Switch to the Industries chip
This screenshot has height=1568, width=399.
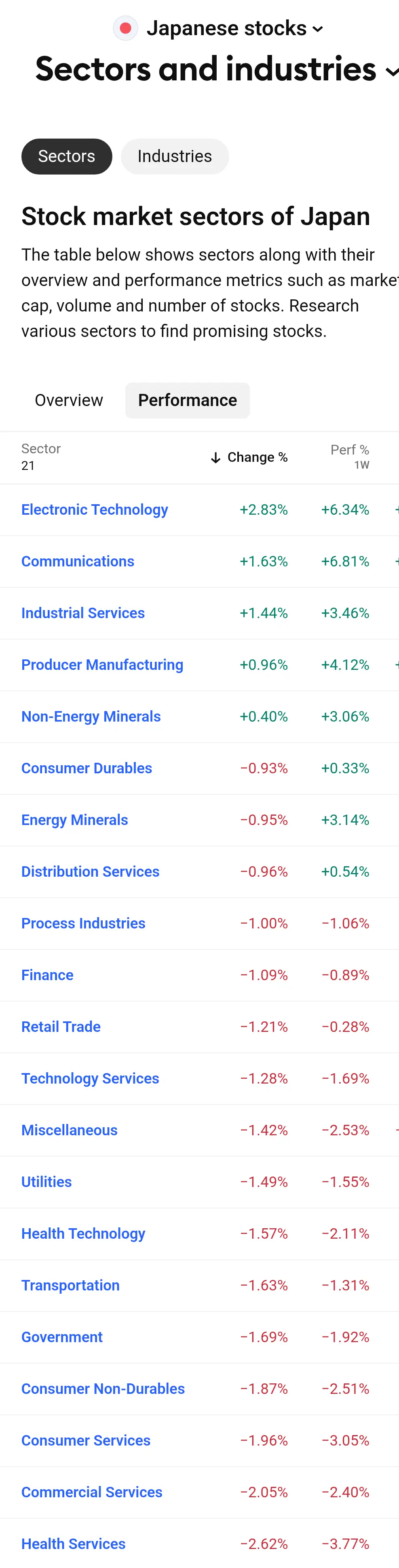coord(175,156)
